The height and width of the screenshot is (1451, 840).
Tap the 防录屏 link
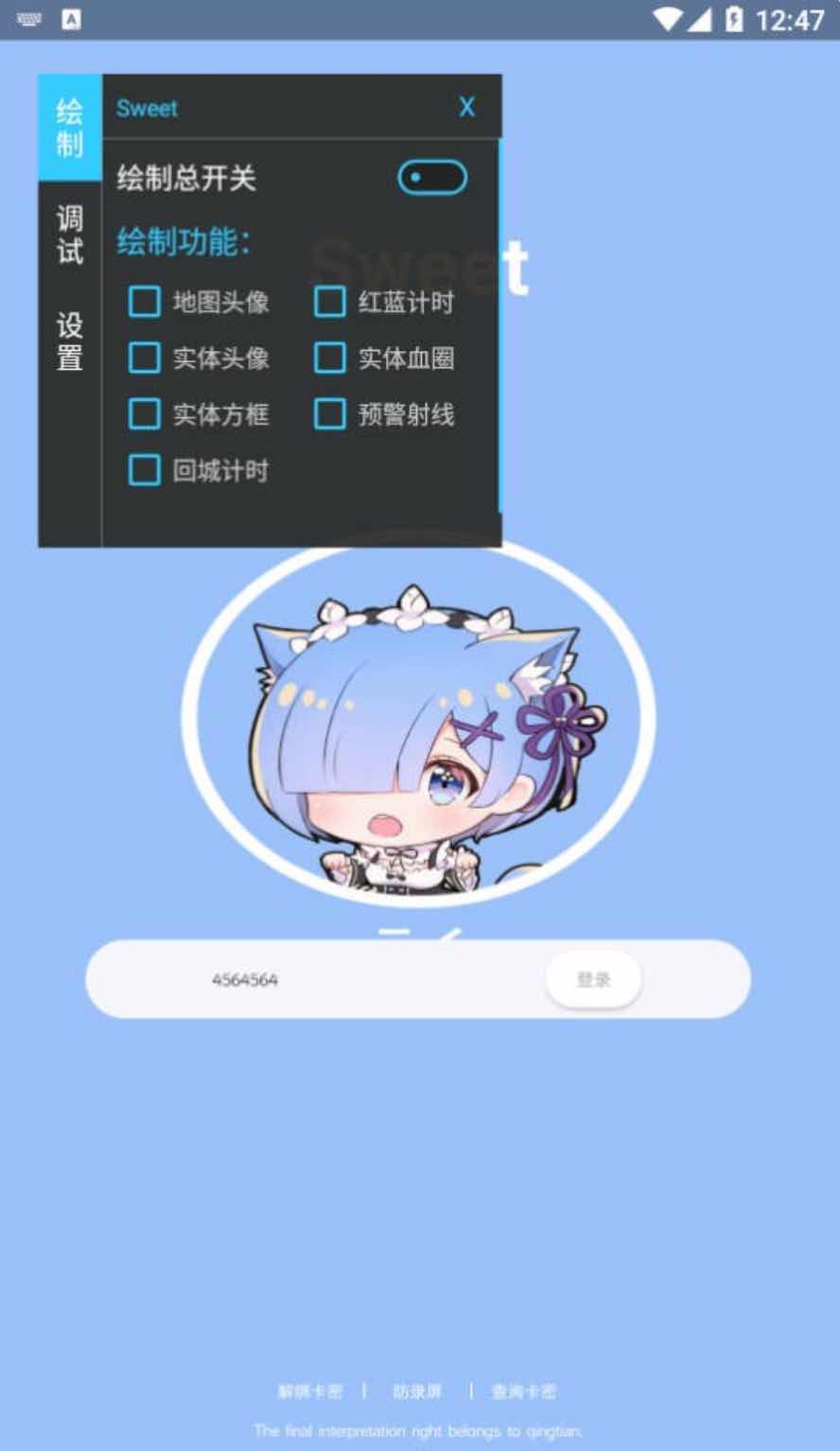click(x=417, y=1391)
